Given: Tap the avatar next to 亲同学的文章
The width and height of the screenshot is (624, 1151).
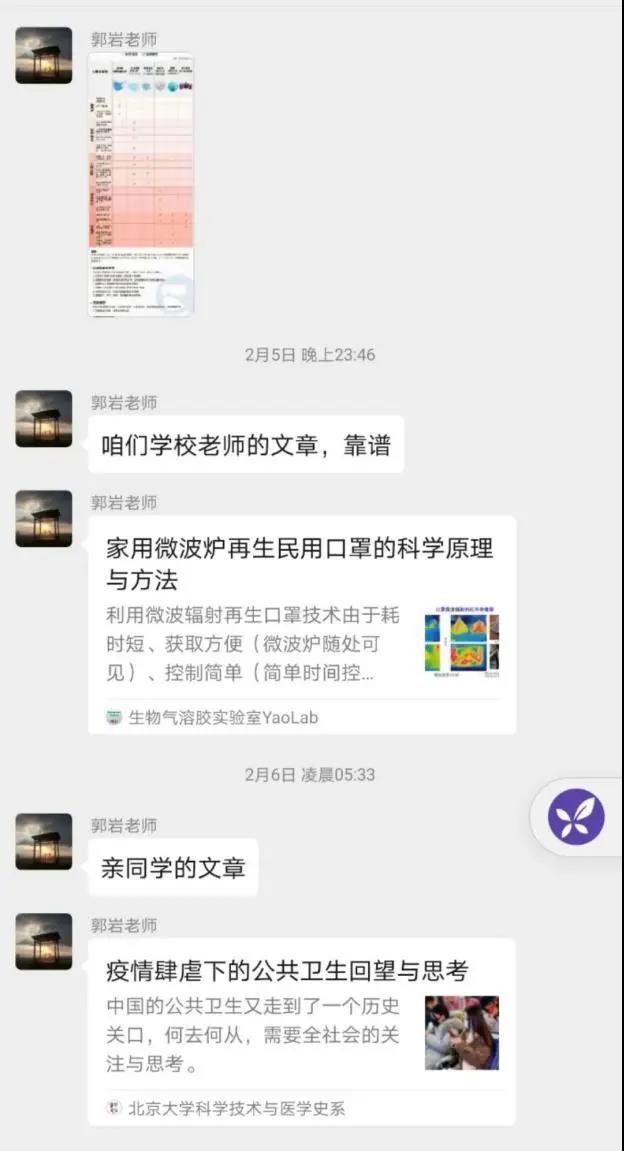Looking at the screenshot, I should [x=44, y=841].
